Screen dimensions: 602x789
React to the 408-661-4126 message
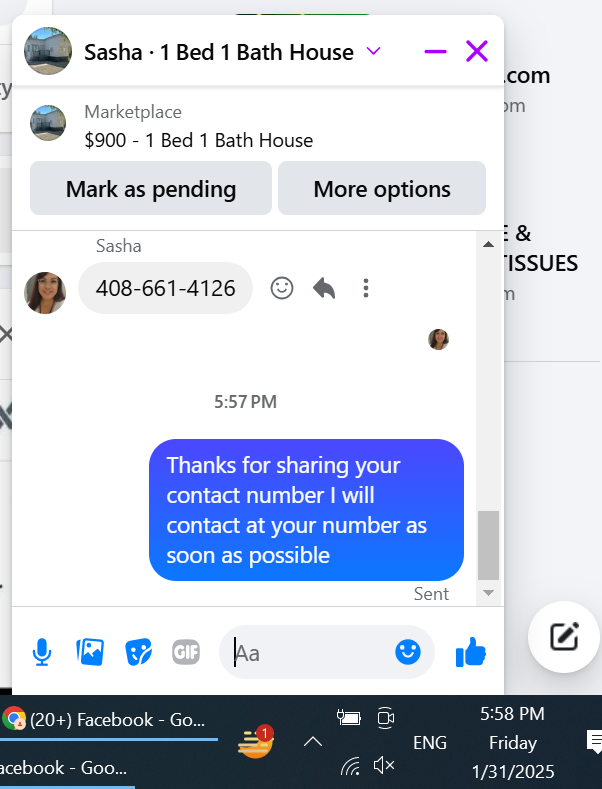(282, 288)
